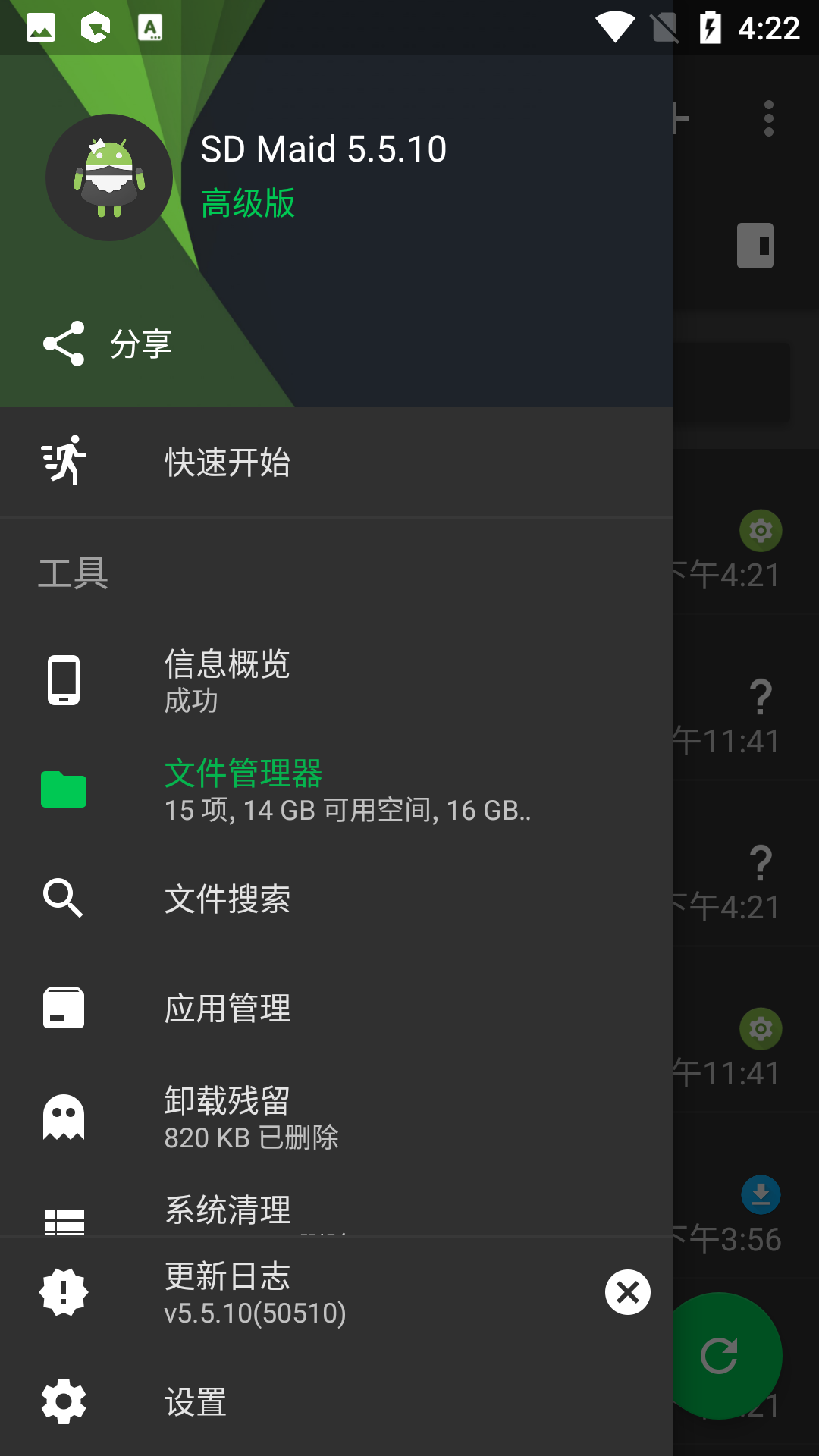819x1456 pixels.
Task: Dismiss the 更新日志 changelog notice
Action: coord(627,1292)
